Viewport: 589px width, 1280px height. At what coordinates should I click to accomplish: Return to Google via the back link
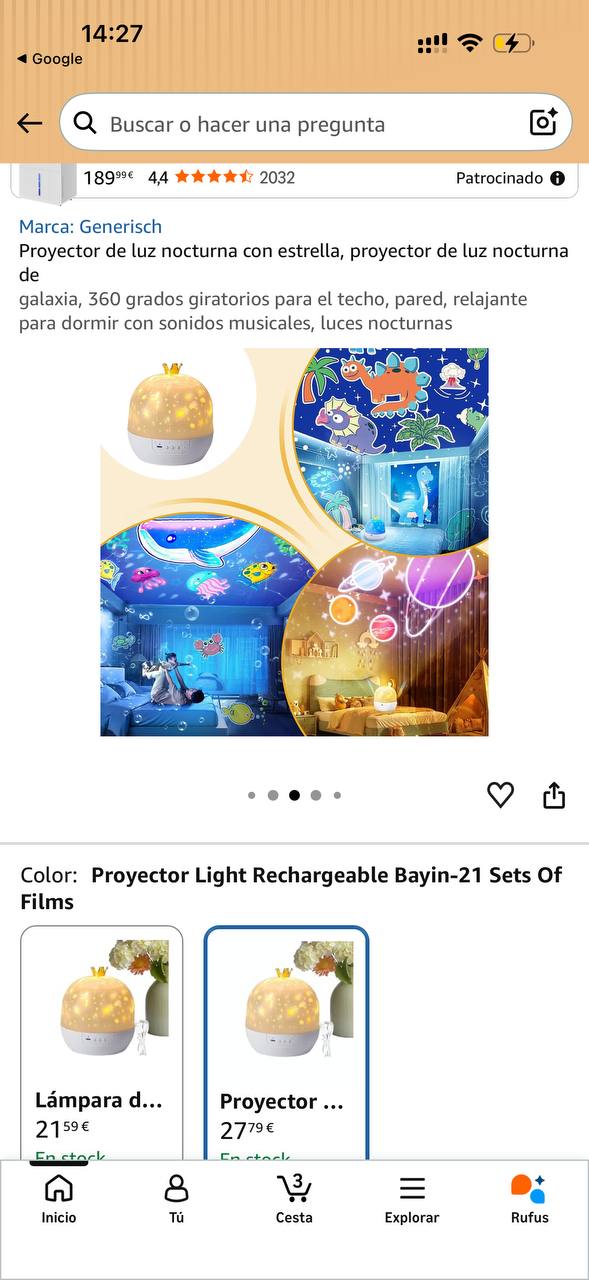[x=49, y=59]
